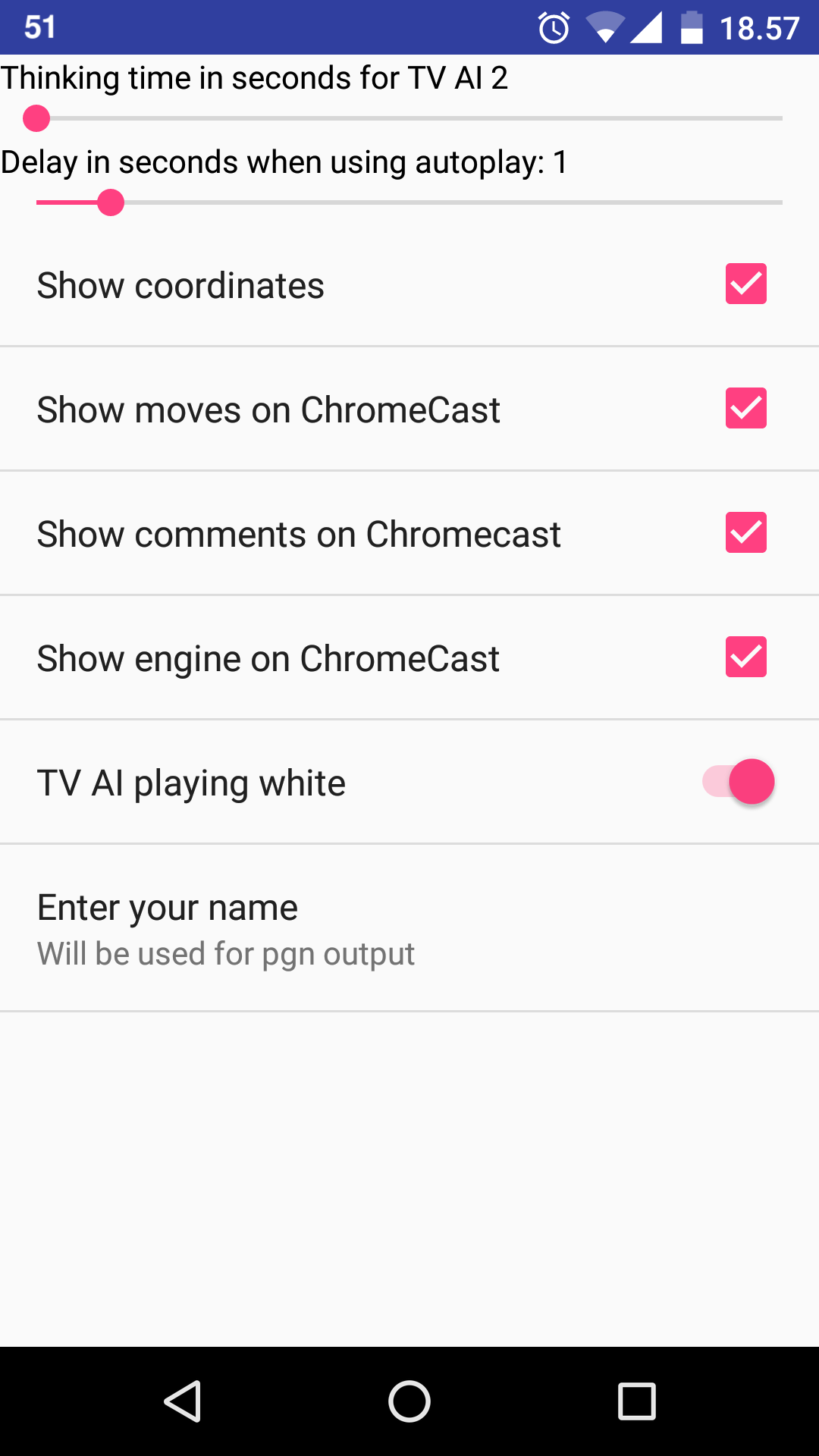The image size is (819, 1456).
Task: Tap the TV AI thinking time slider
Action: (x=409, y=118)
